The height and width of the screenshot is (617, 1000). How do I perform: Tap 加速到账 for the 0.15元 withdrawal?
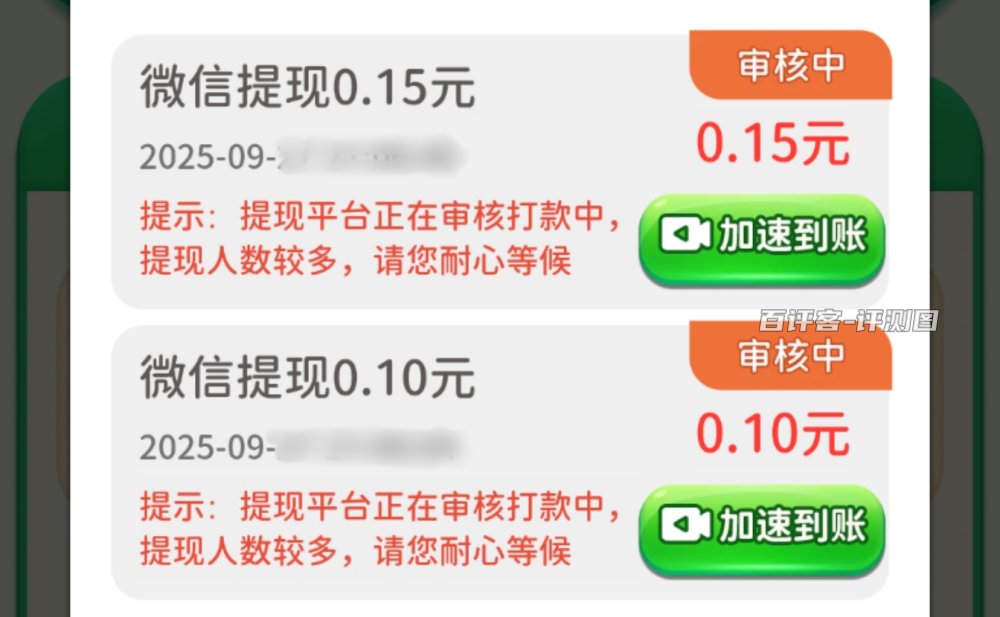pyautogui.click(x=762, y=237)
